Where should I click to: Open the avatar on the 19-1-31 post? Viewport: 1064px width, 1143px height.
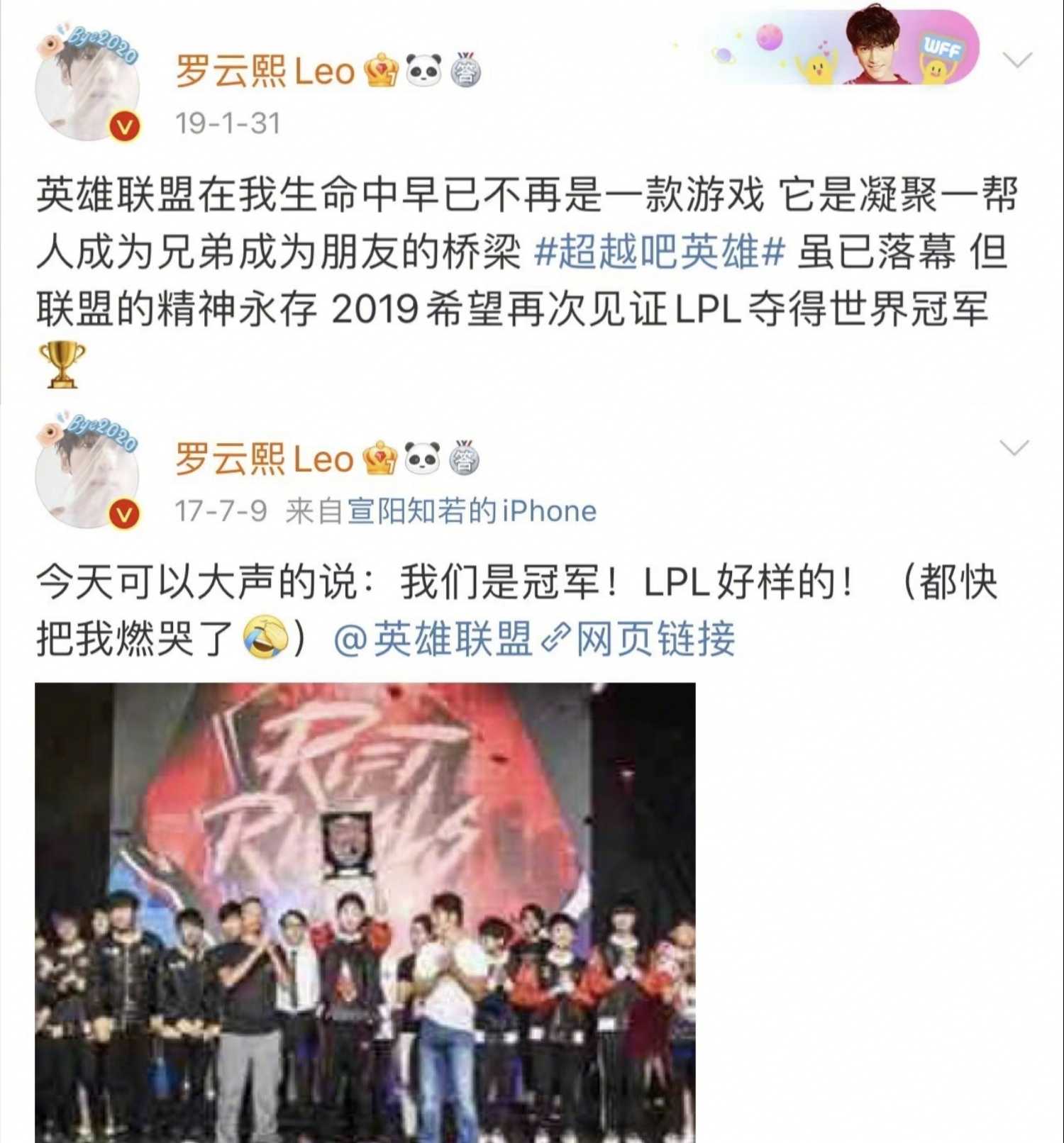[x=88, y=88]
